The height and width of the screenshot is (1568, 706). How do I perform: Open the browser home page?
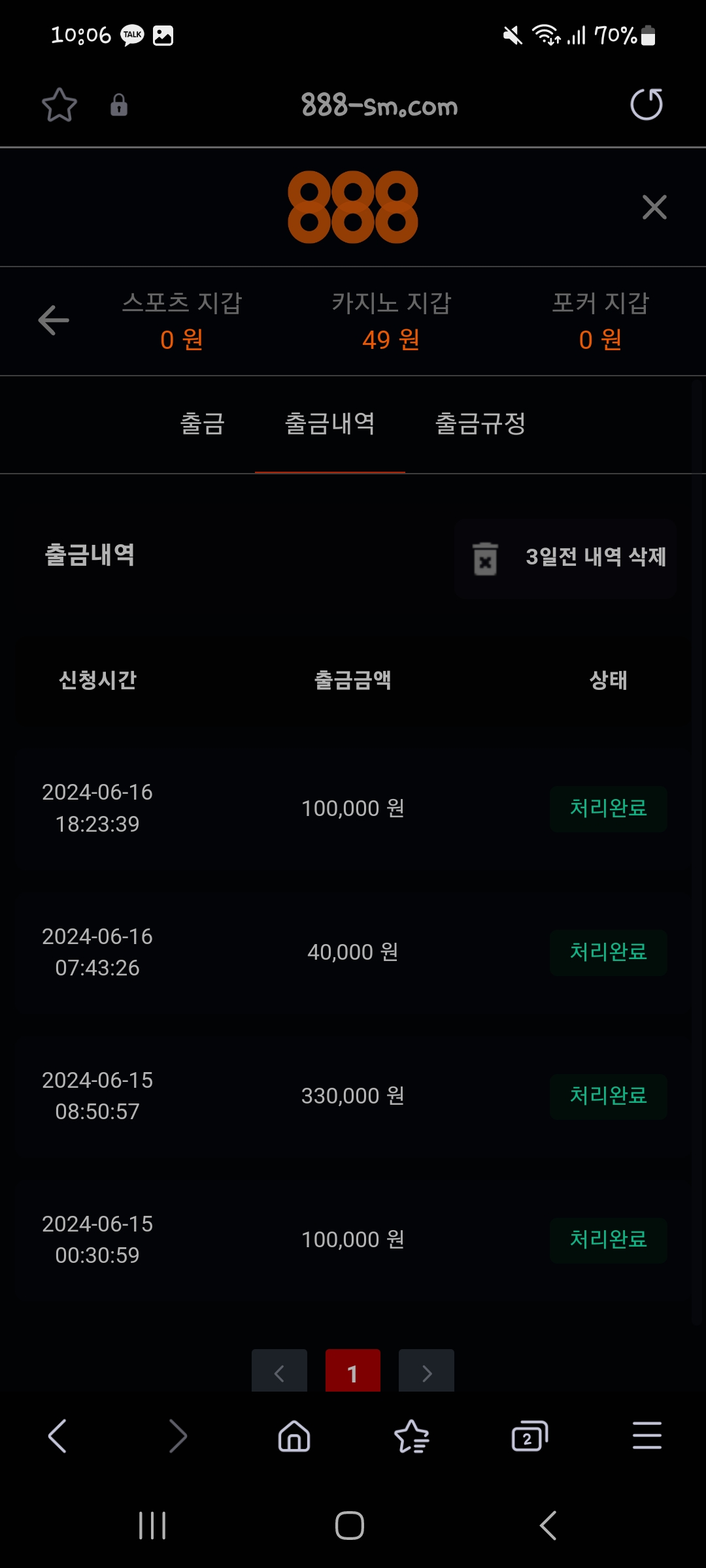click(294, 1436)
